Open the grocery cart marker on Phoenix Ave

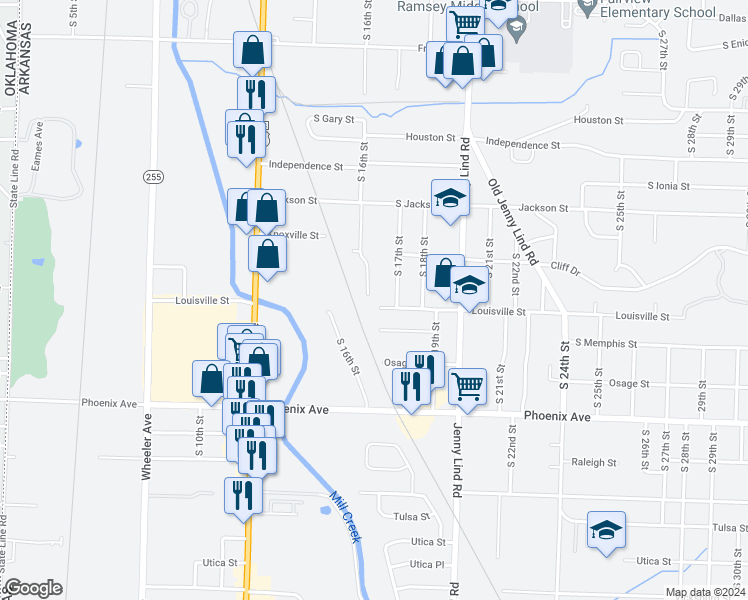468,388
